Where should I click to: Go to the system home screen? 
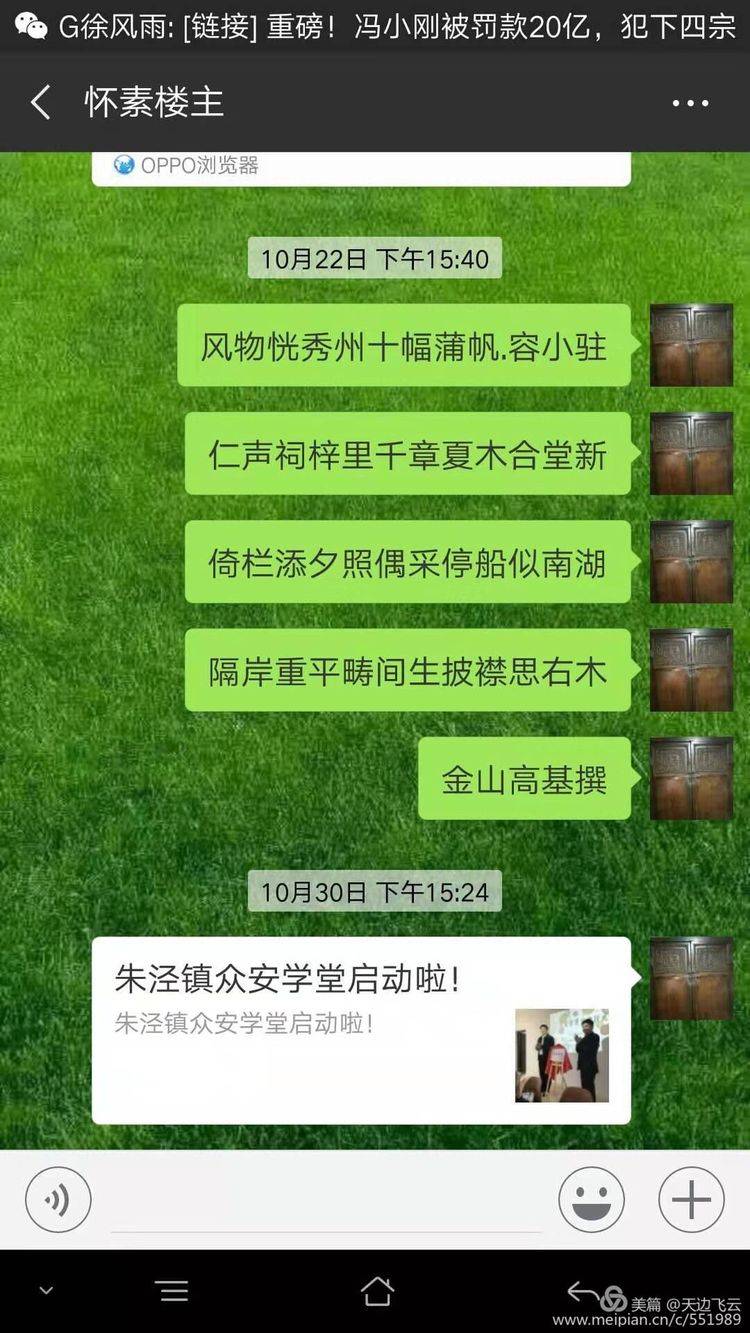376,1291
